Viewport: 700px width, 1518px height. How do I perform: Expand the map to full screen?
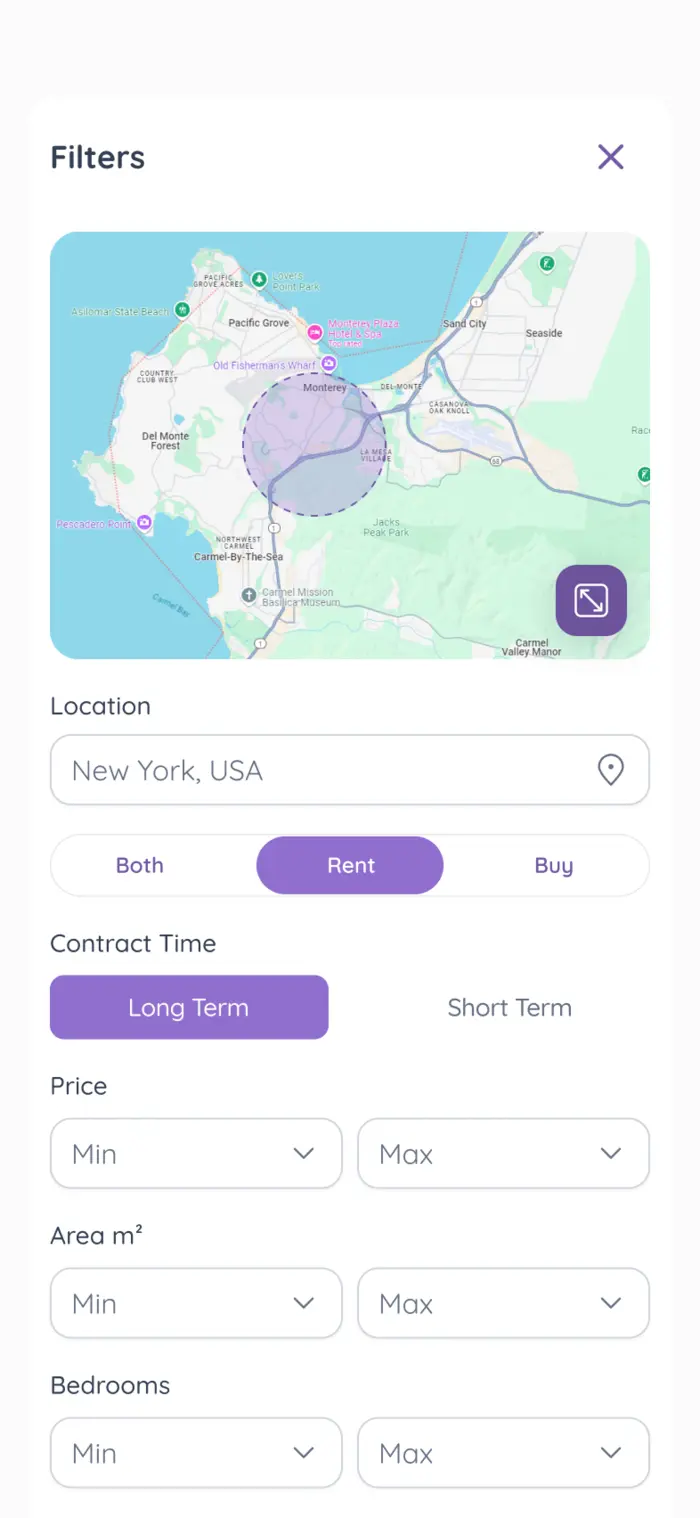click(x=591, y=600)
